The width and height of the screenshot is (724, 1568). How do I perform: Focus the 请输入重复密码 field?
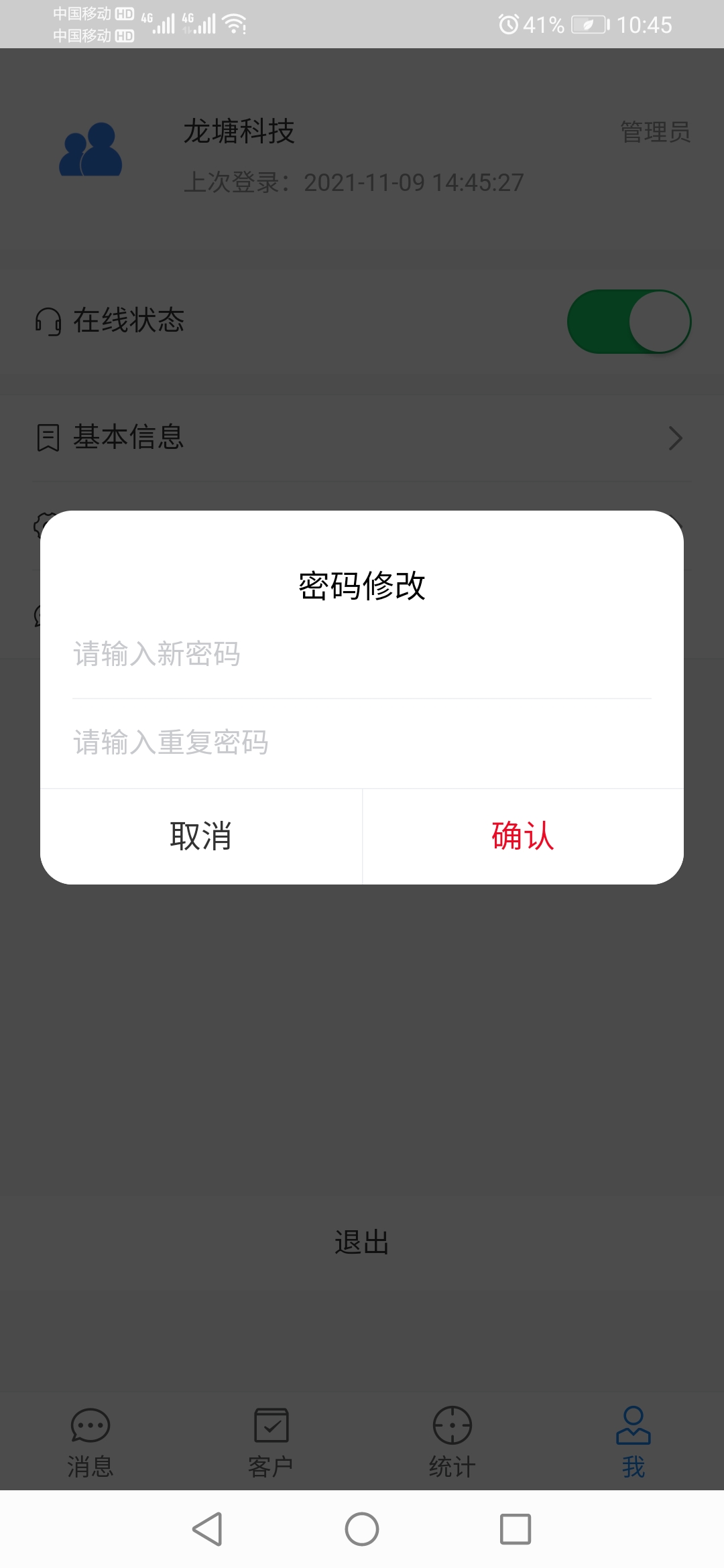click(362, 742)
